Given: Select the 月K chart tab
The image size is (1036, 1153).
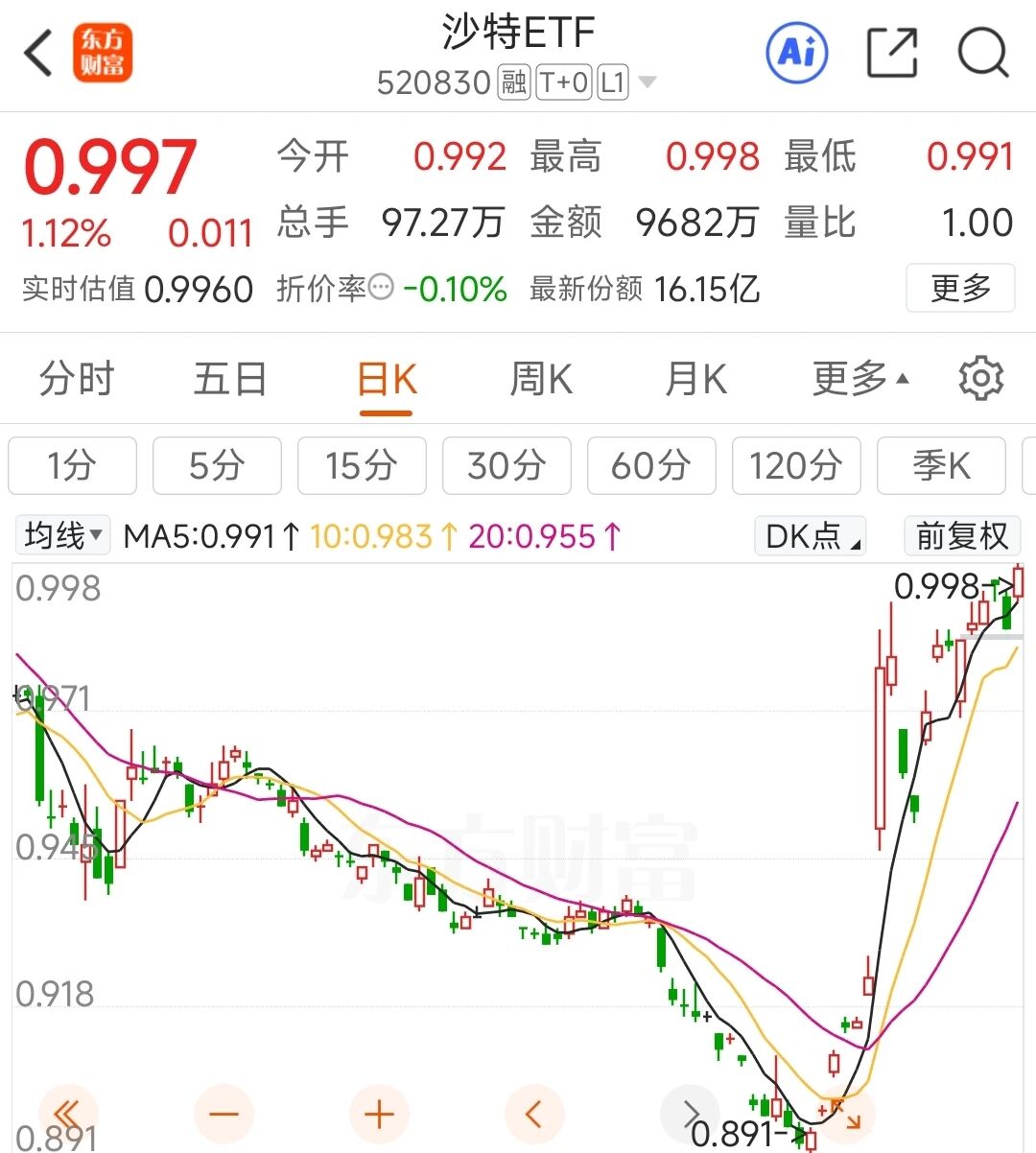Looking at the screenshot, I should tap(696, 379).
